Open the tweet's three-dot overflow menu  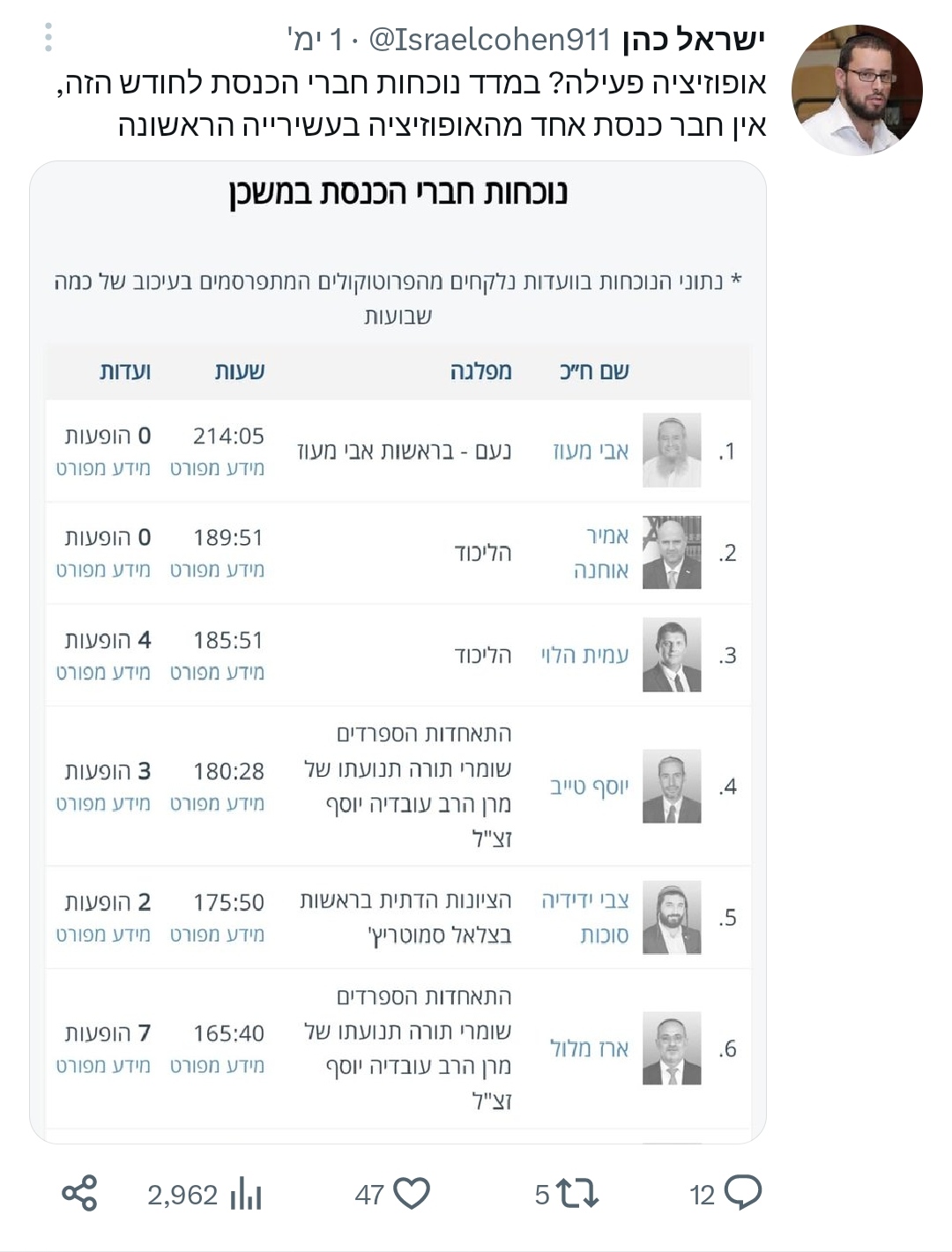48,37
